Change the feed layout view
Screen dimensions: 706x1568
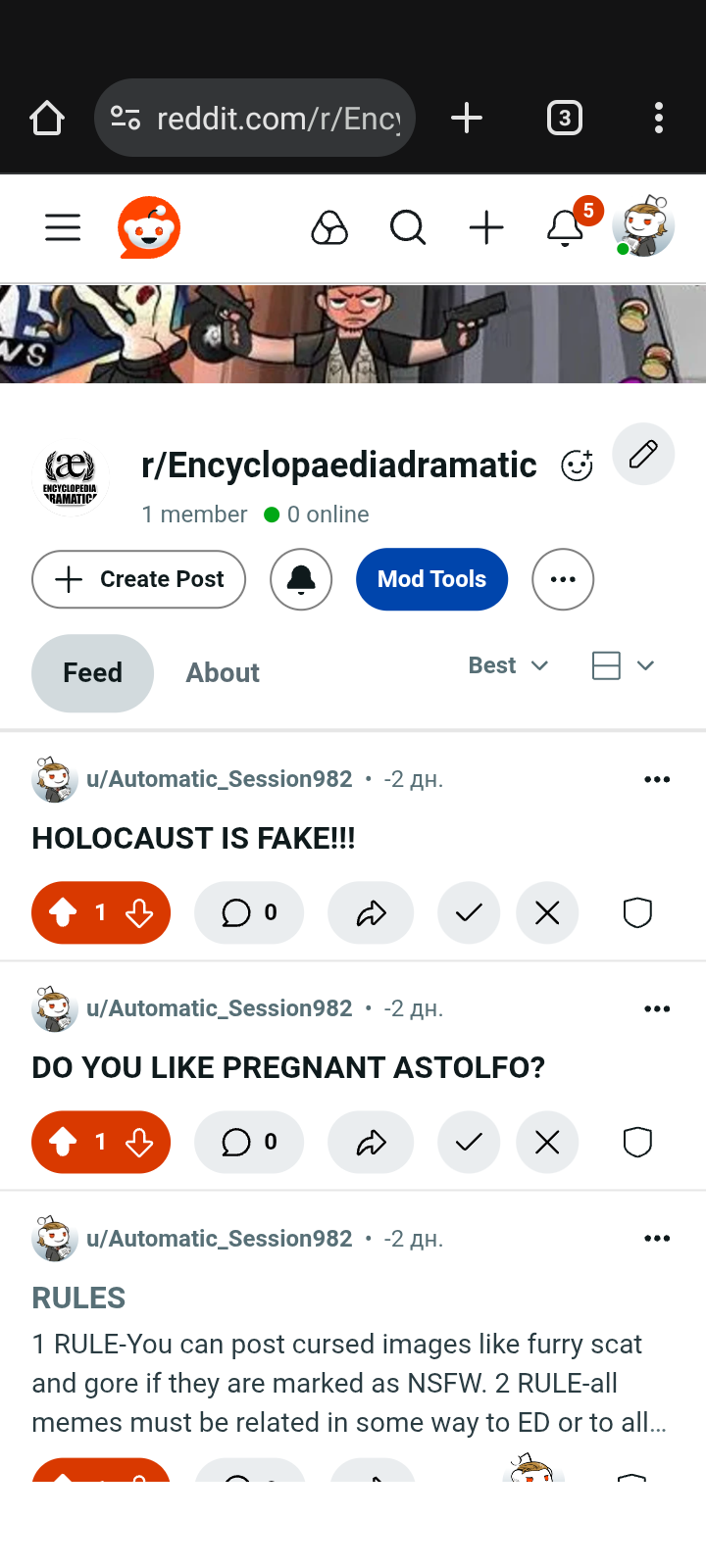click(623, 666)
